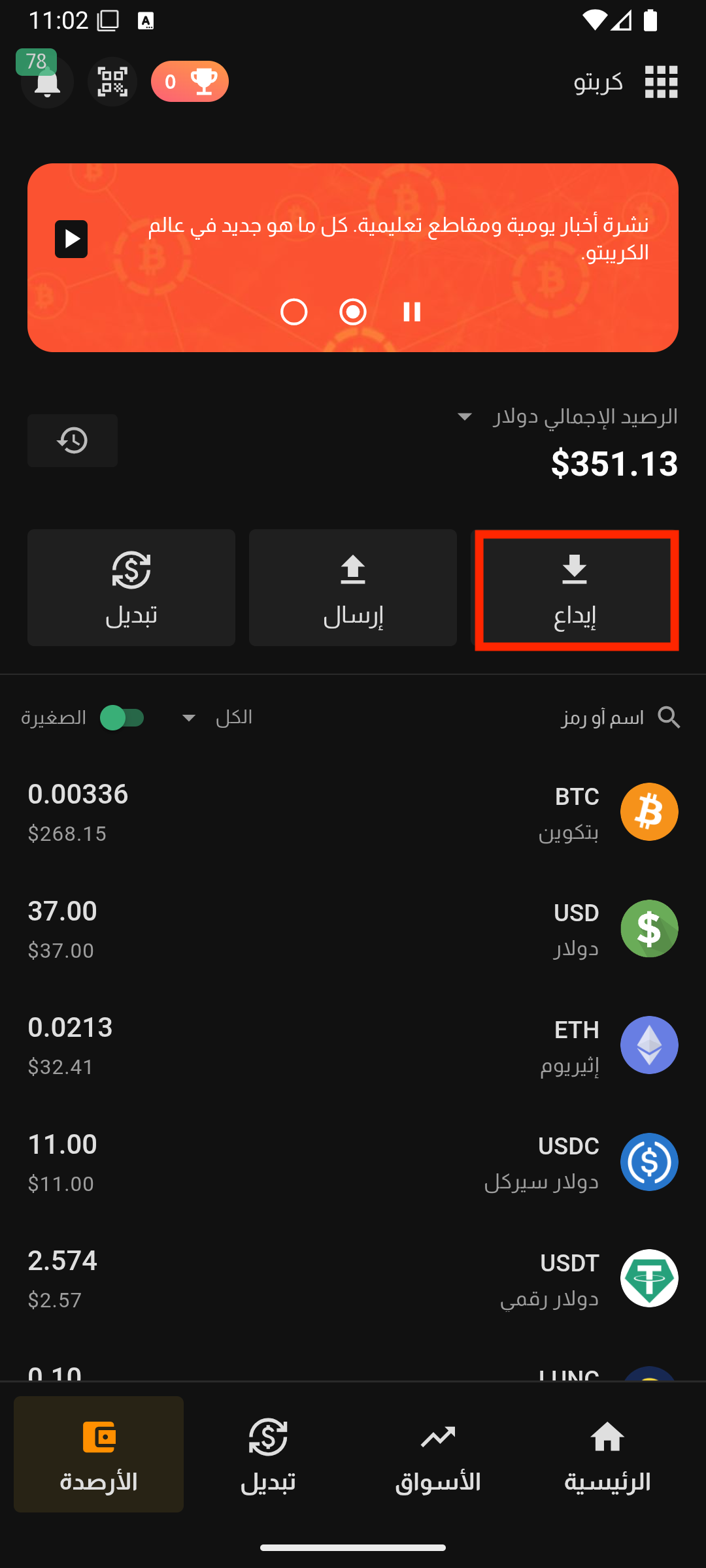This screenshot has height=1568, width=706.
Task: Play the news banner video
Action: coord(71,239)
